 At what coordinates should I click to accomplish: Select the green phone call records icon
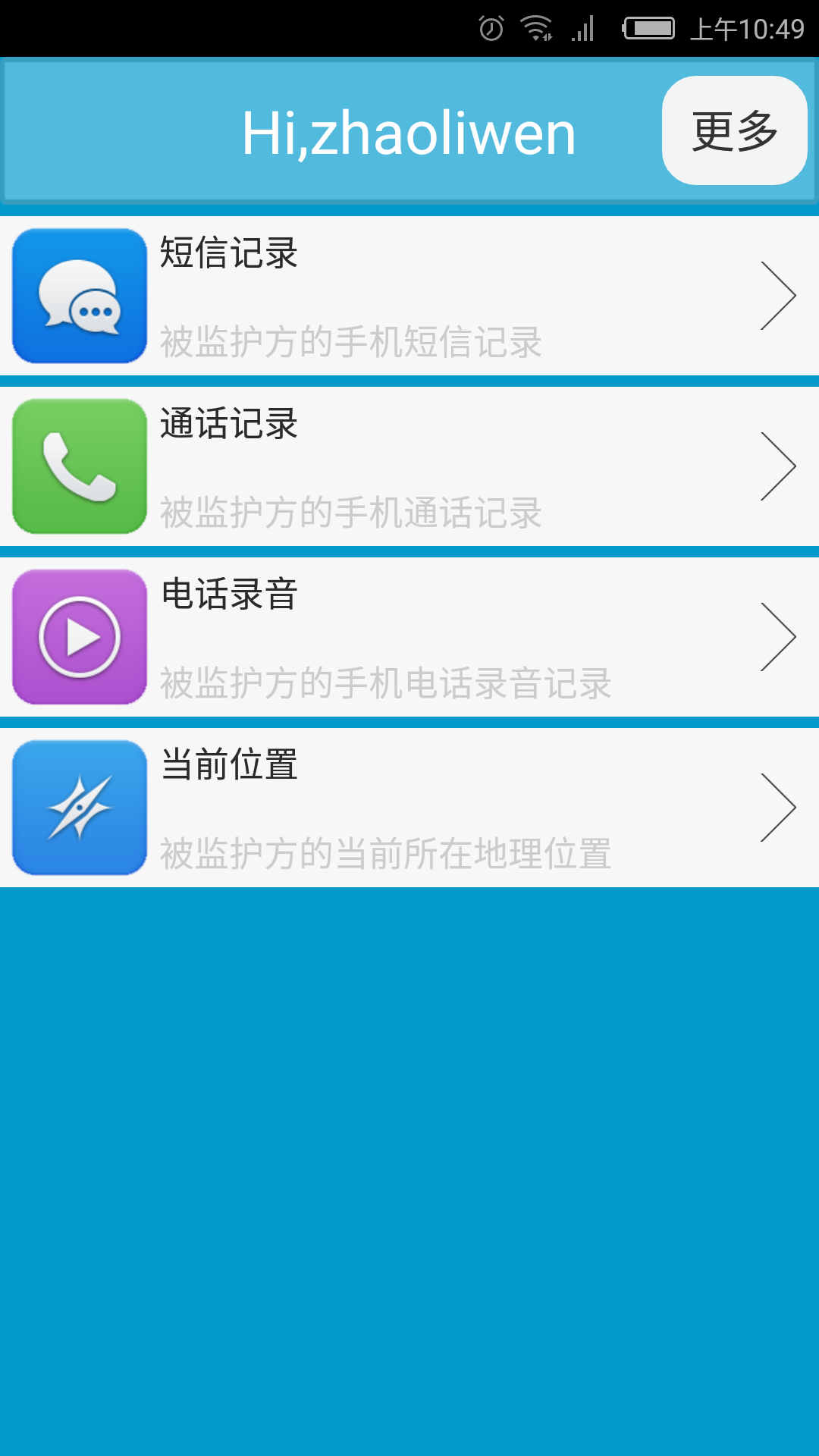(80, 466)
